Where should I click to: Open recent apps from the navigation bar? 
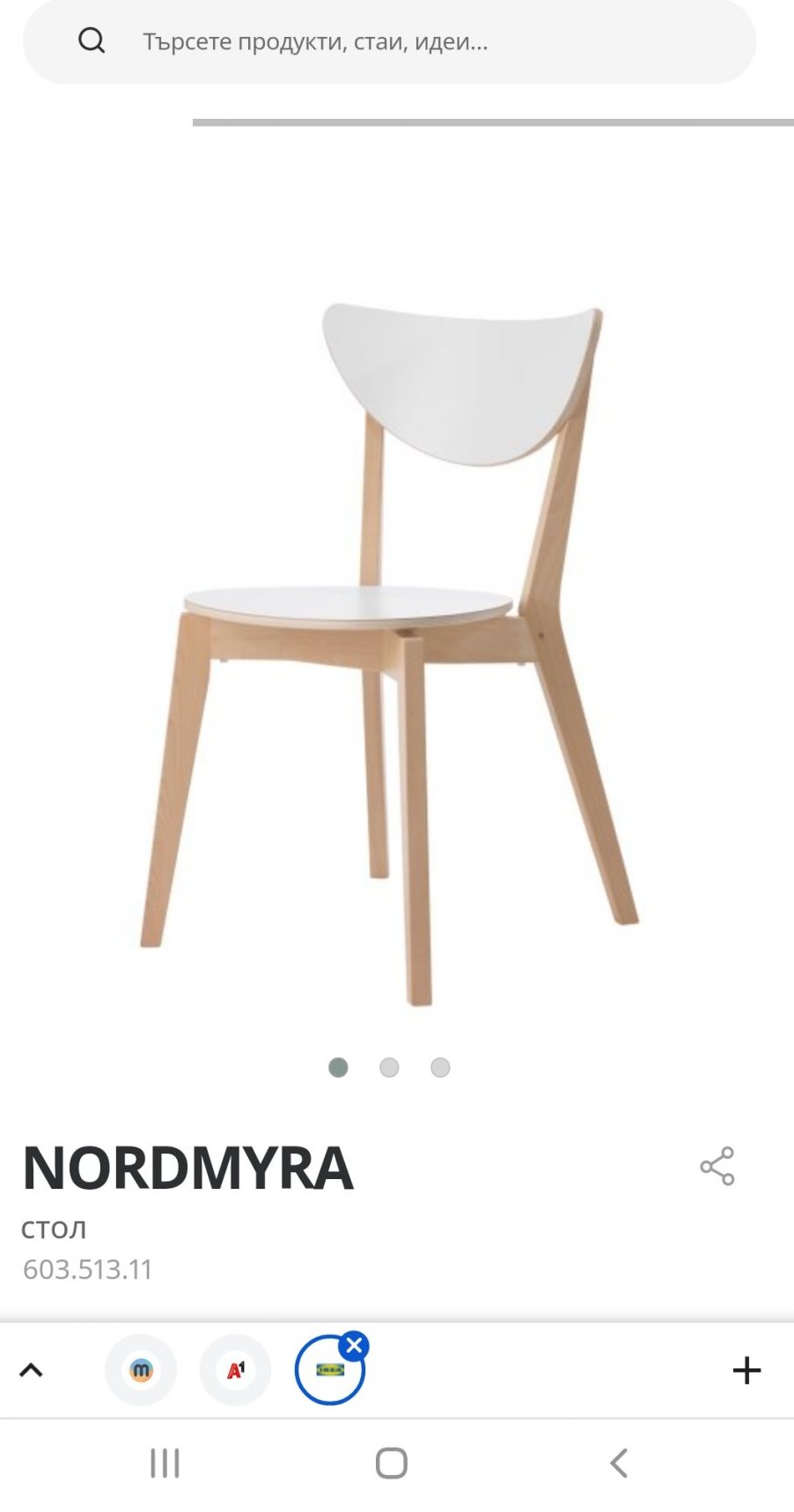tap(165, 1464)
